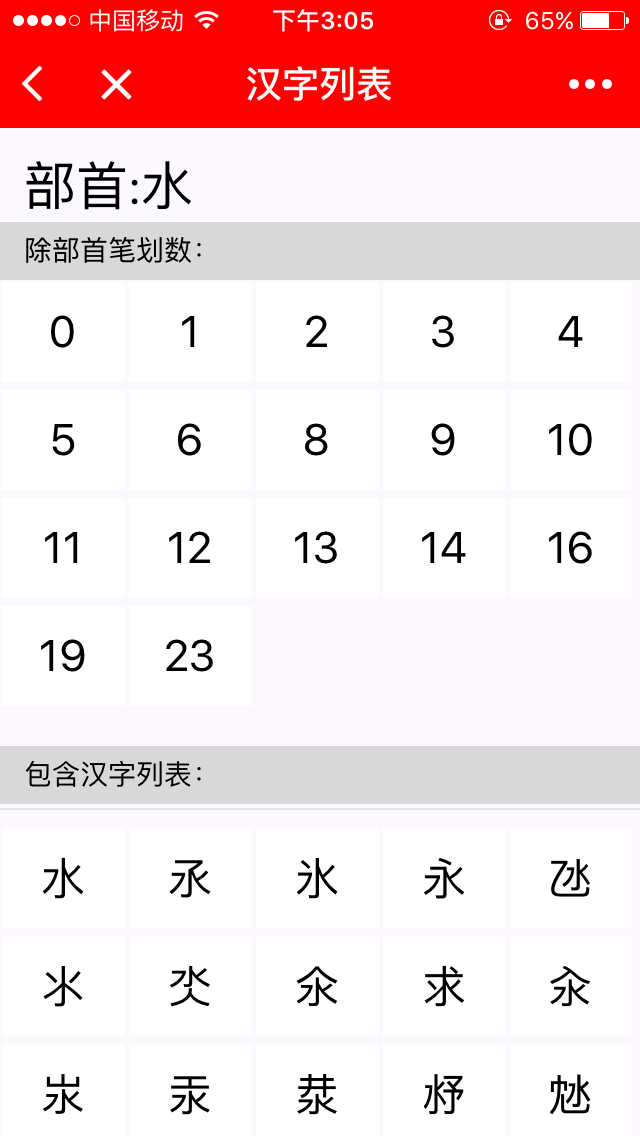The image size is (640, 1136).
Task: Choose stroke count 12
Action: (190, 548)
